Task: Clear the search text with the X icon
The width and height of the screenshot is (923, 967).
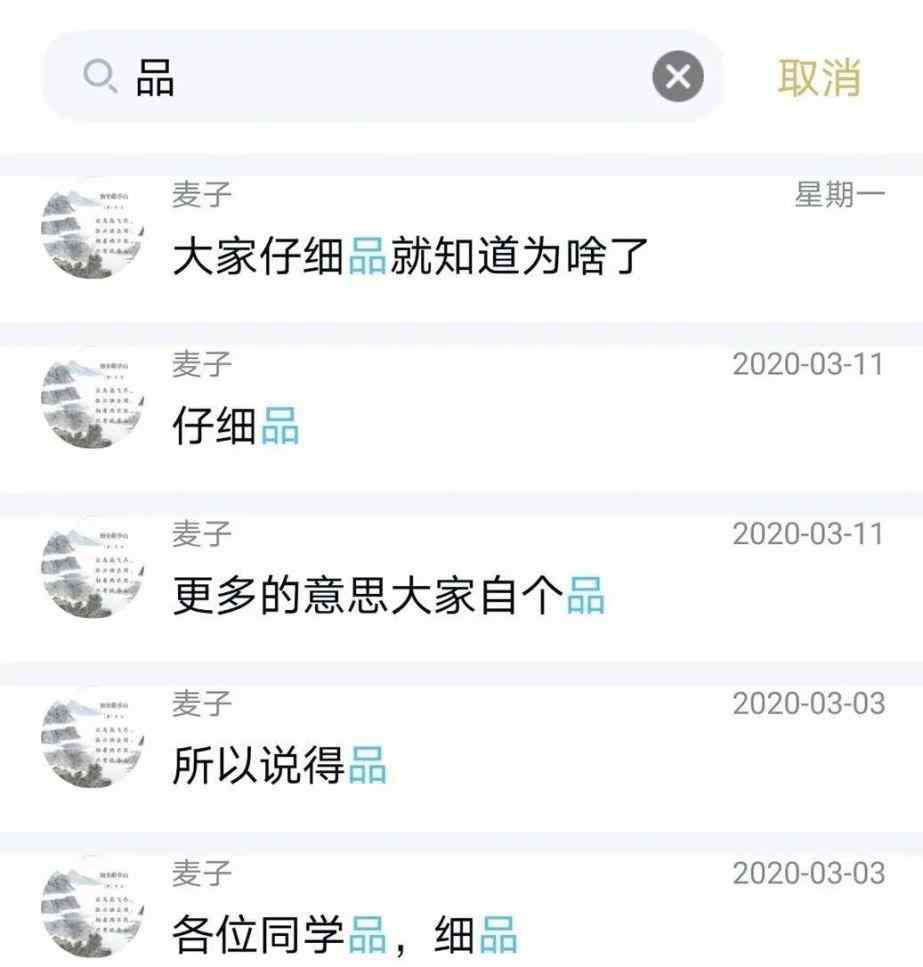Action: (678, 77)
